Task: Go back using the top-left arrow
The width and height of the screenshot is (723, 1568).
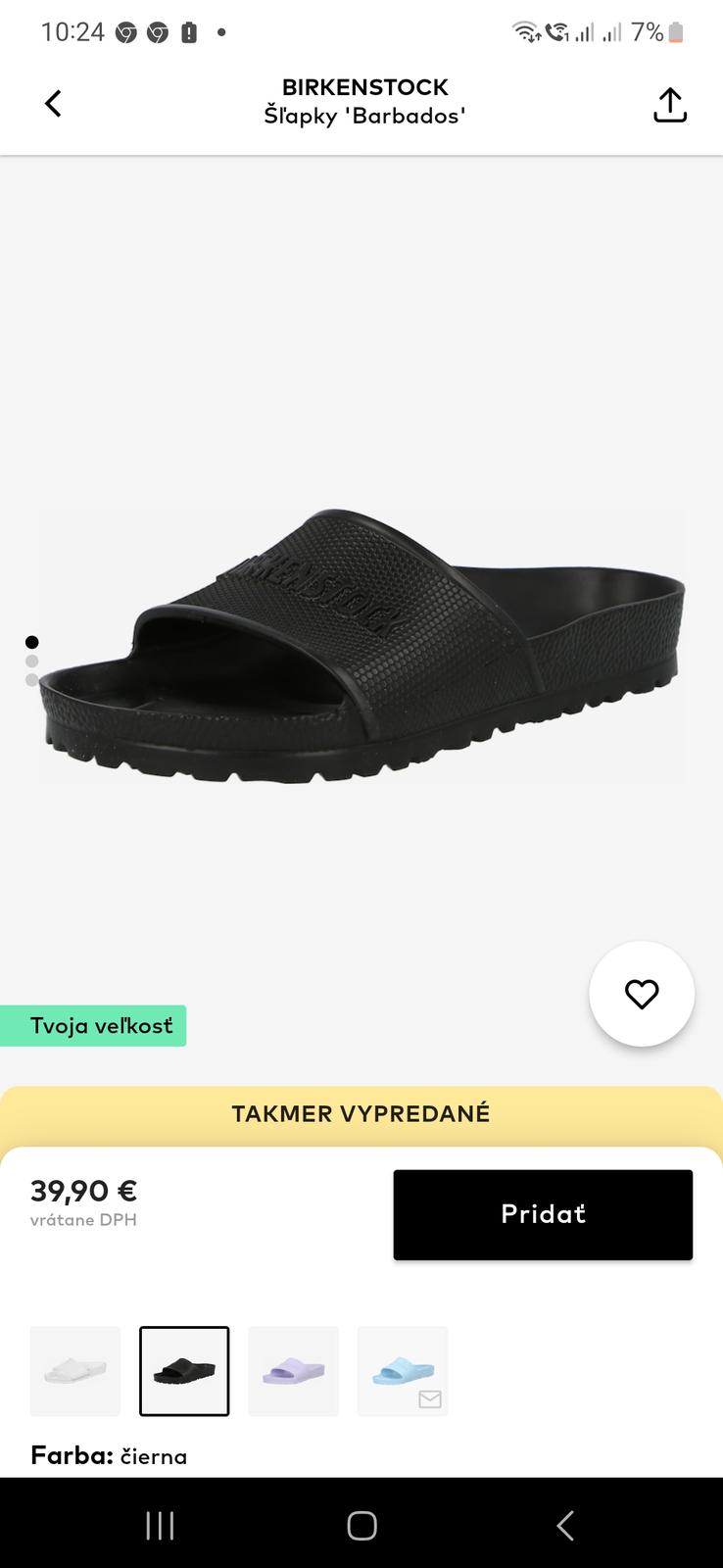Action: 53,103
